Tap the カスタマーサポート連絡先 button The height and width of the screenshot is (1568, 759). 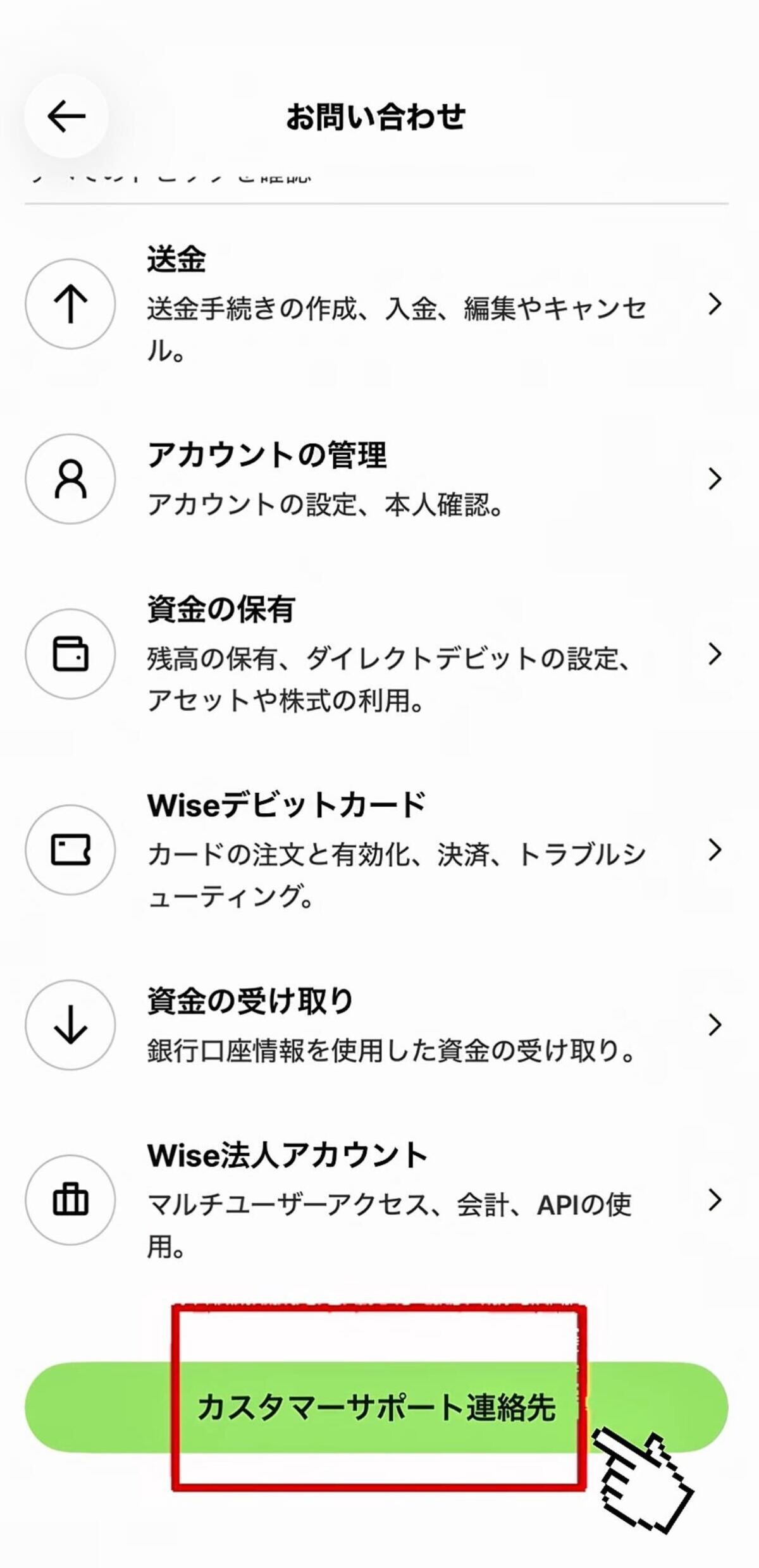(376, 1407)
